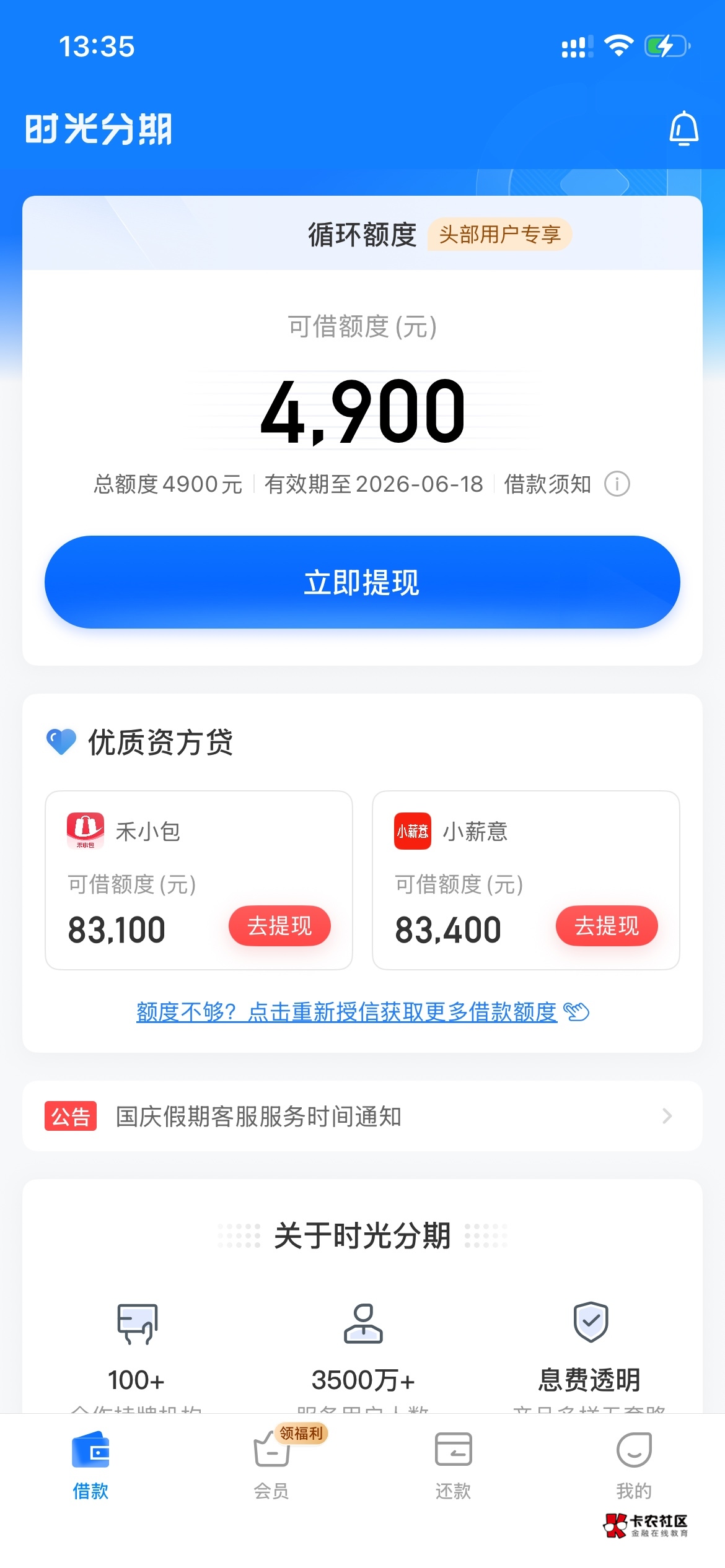Open the 国庆假期客服服务时间通知 announcement
The height and width of the screenshot is (1568, 725).
(x=362, y=1116)
